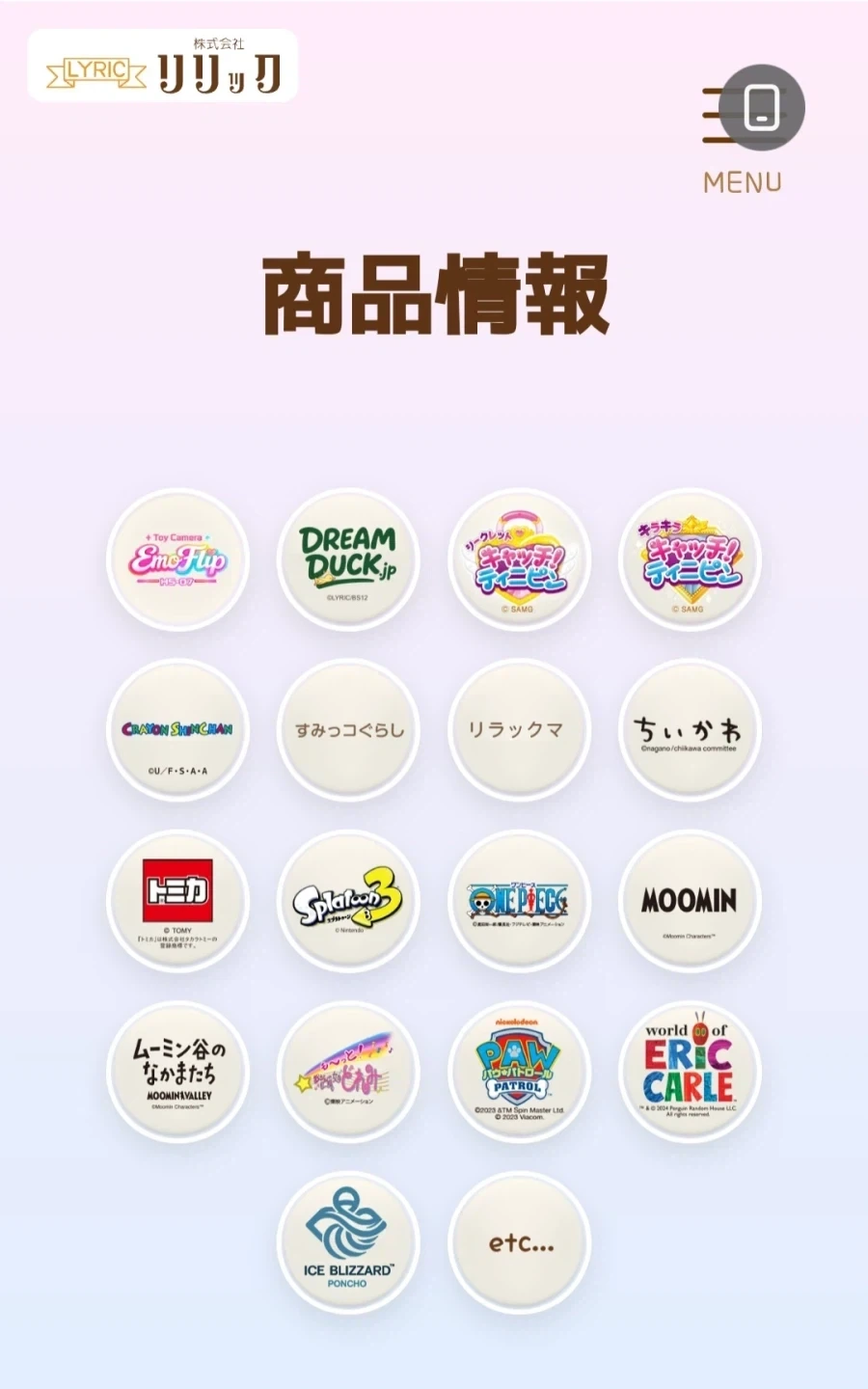Select the Dream Duck.jp brand button

(x=348, y=560)
